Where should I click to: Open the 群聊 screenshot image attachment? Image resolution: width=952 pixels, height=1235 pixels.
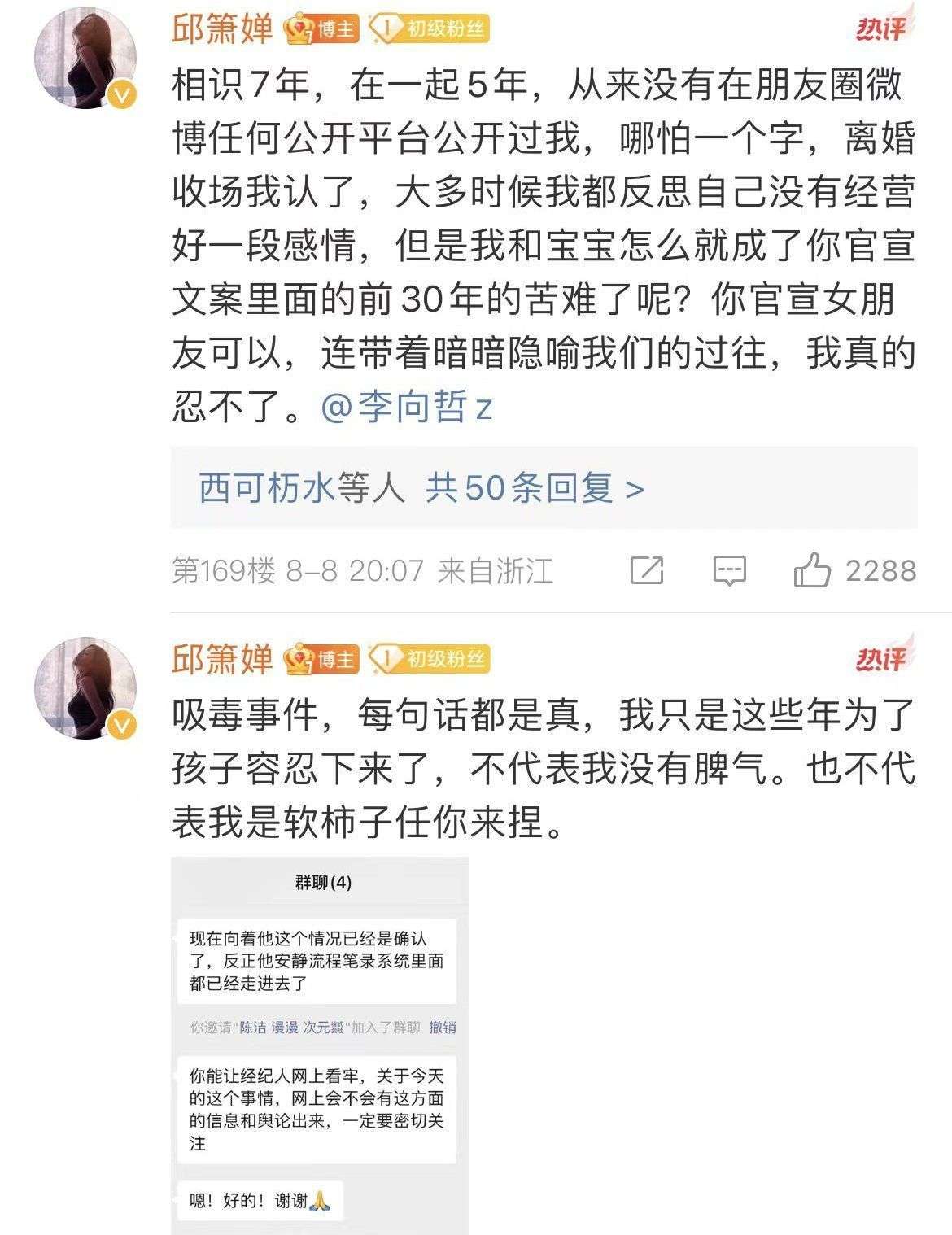coord(320,1045)
